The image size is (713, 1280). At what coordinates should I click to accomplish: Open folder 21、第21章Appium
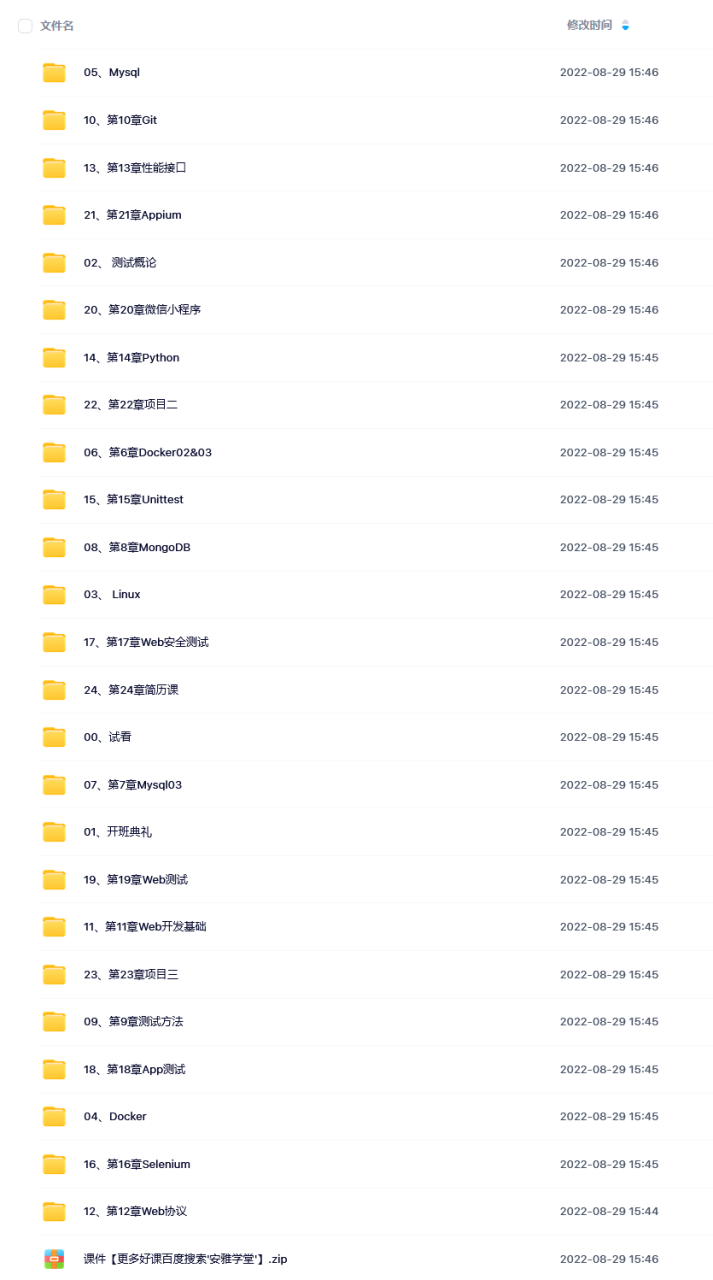click(x=132, y=215)
